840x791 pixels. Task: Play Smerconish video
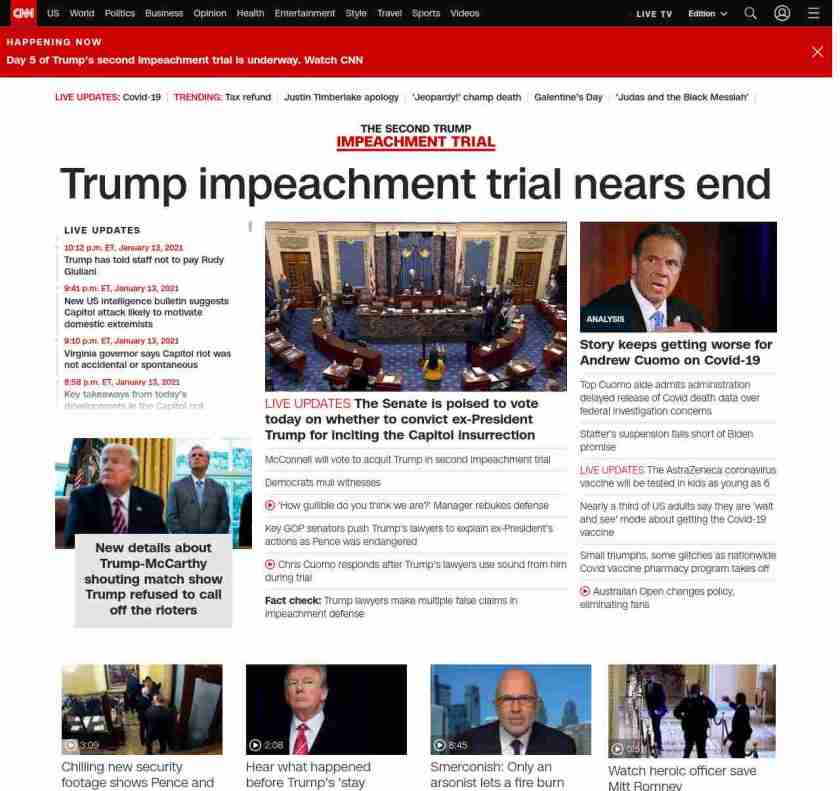click(510, 709)
